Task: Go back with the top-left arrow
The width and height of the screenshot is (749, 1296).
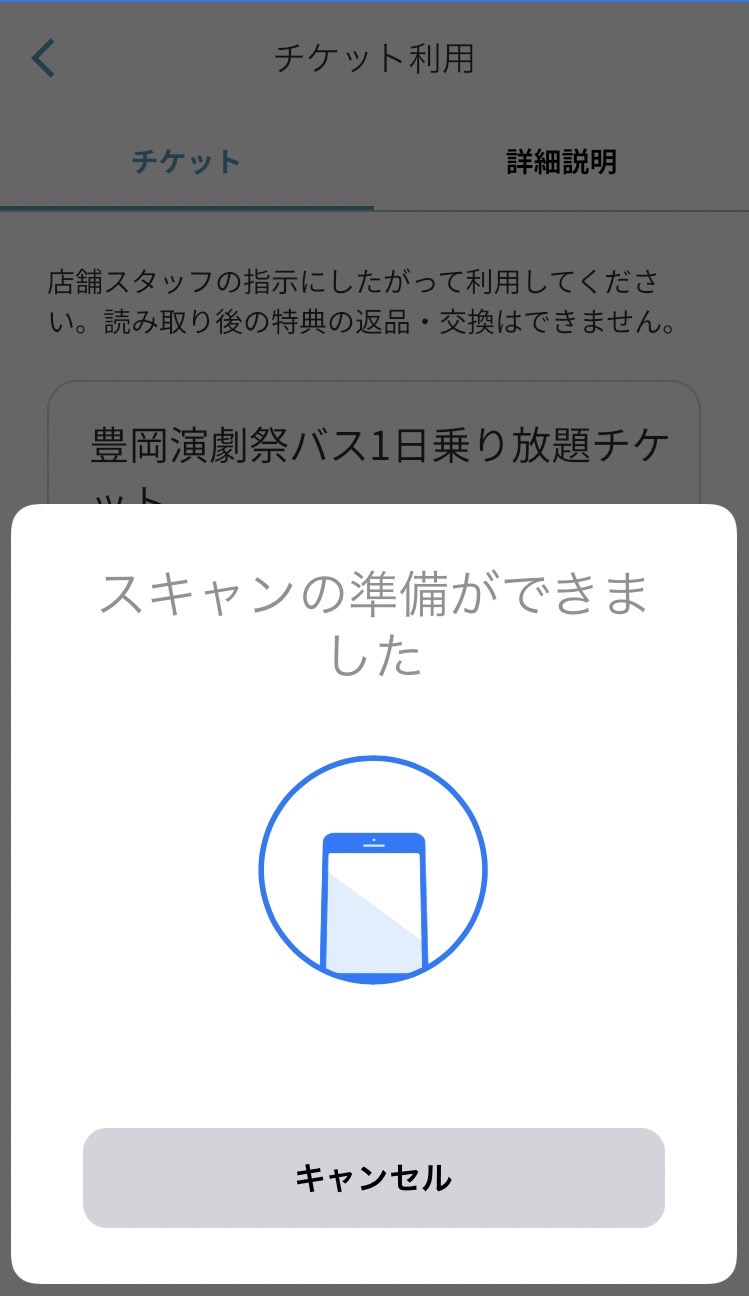Action: click(43, 59)
